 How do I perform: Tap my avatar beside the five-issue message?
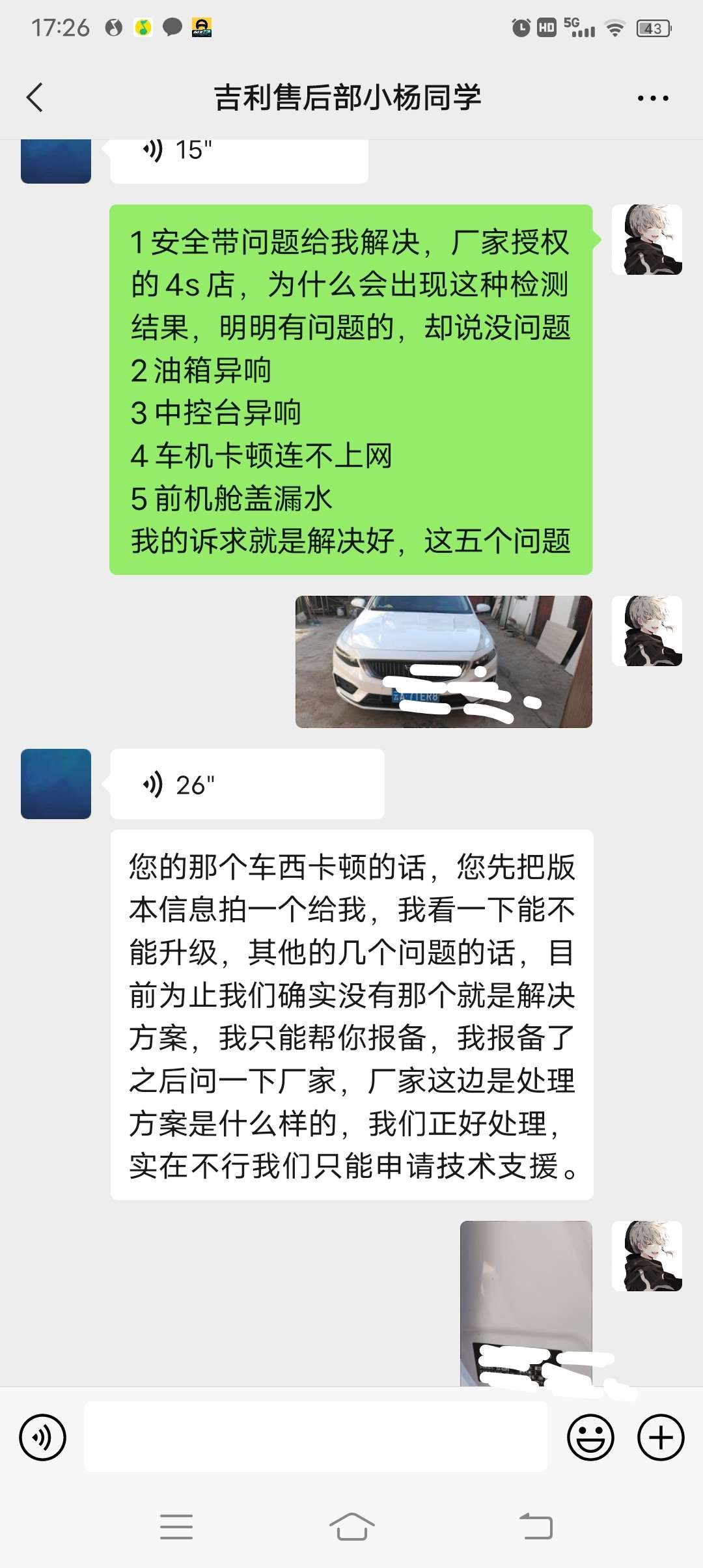click(x=647, y=240)
